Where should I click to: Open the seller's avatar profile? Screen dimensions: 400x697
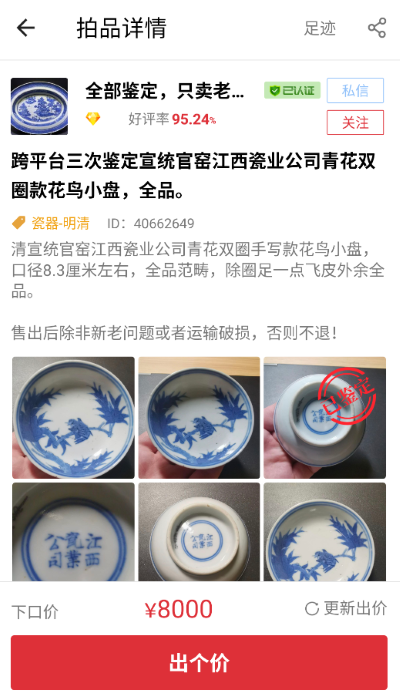click(x=40, y=106)
